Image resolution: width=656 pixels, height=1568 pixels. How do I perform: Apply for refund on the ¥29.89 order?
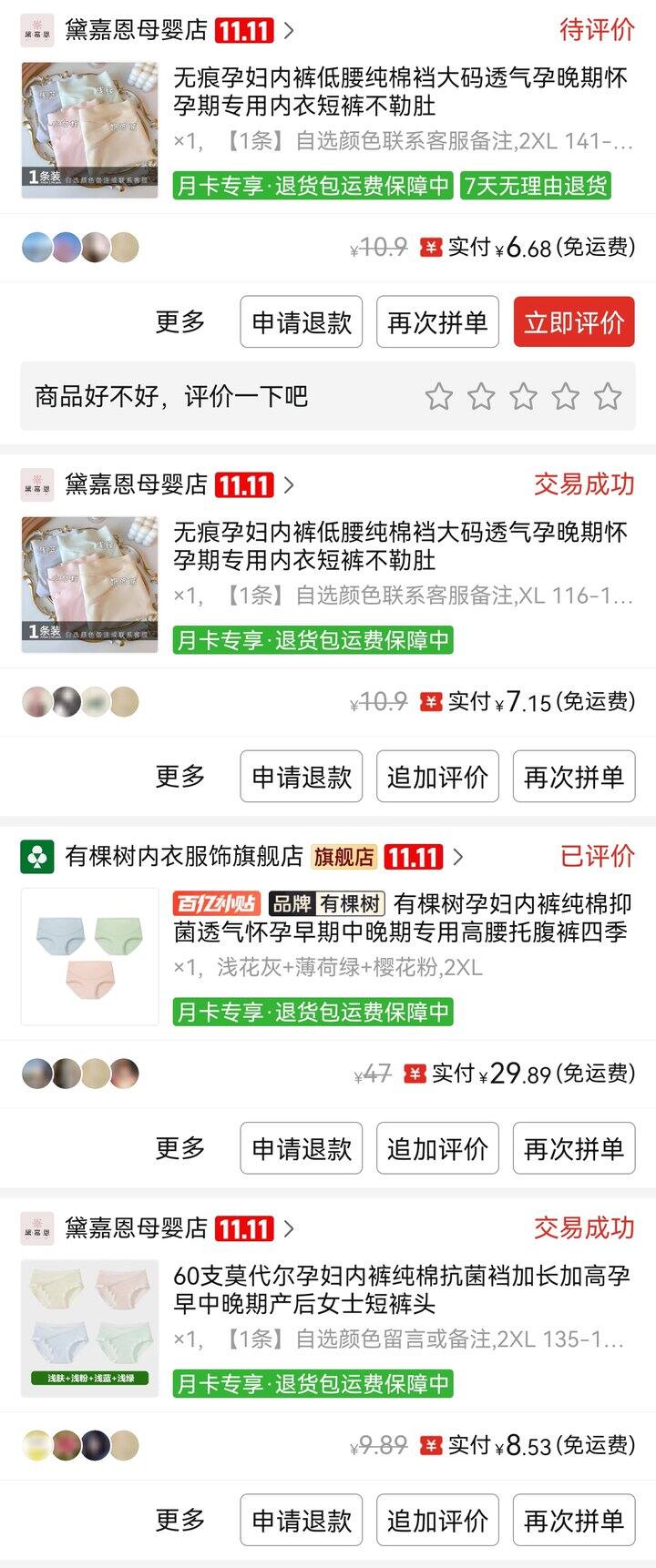tap(302, 1148)
